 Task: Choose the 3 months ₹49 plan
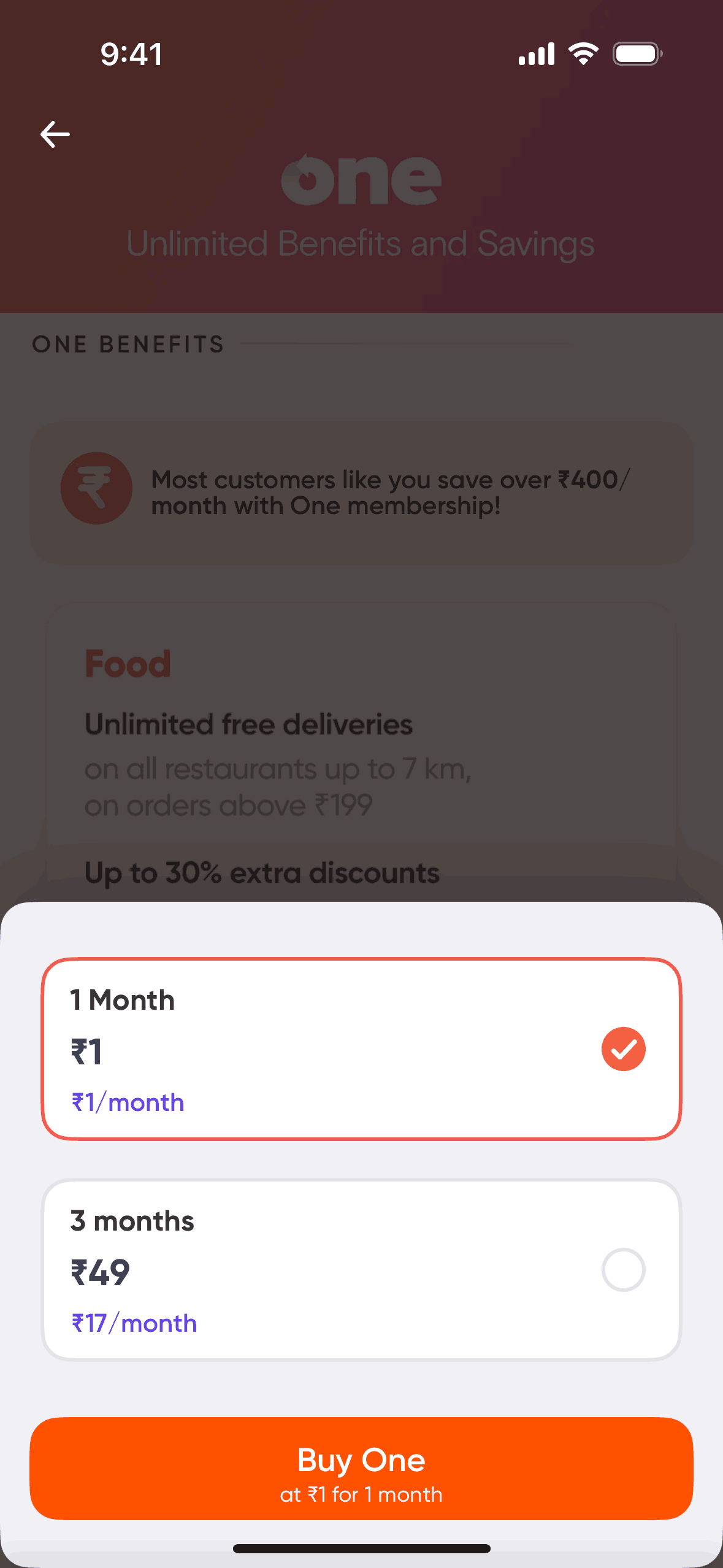[x=361, y=1270]
